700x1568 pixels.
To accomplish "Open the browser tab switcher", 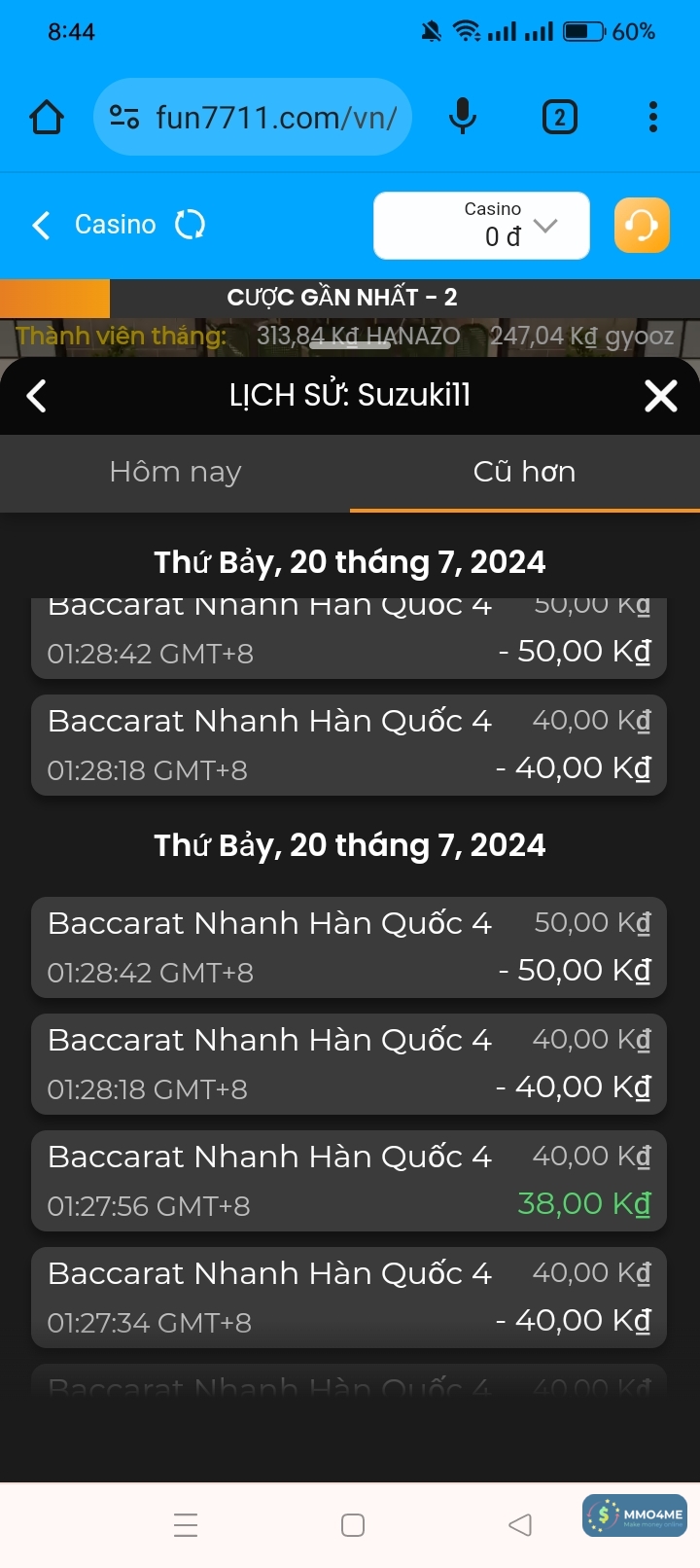I will pos(559,118).
